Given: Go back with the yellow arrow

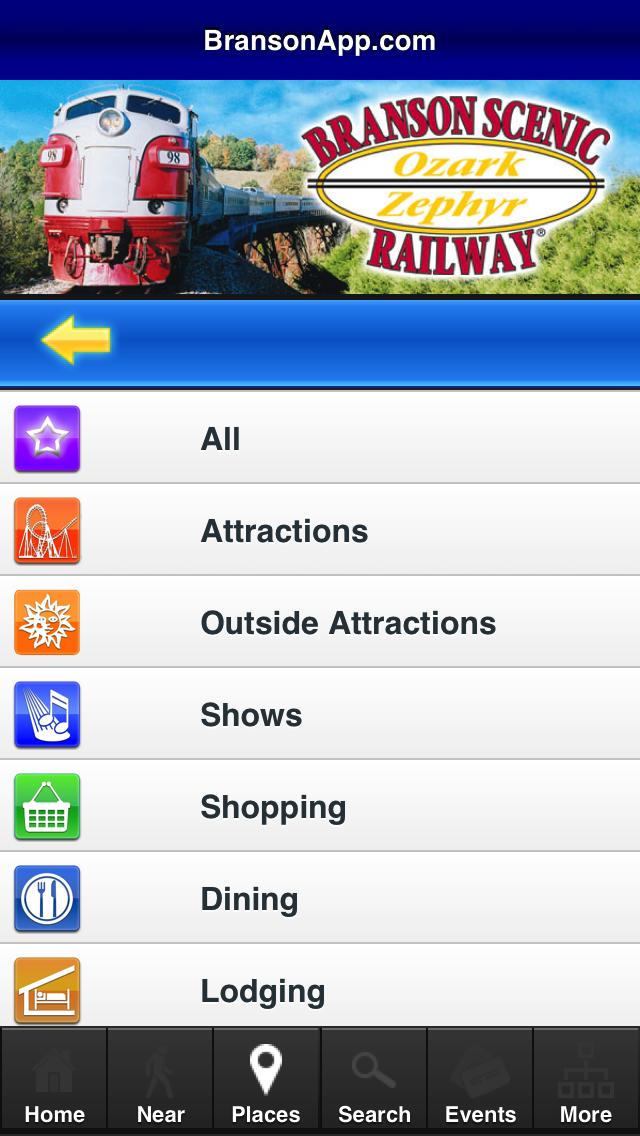Looking at the screenshot, I should click(76, 342).
